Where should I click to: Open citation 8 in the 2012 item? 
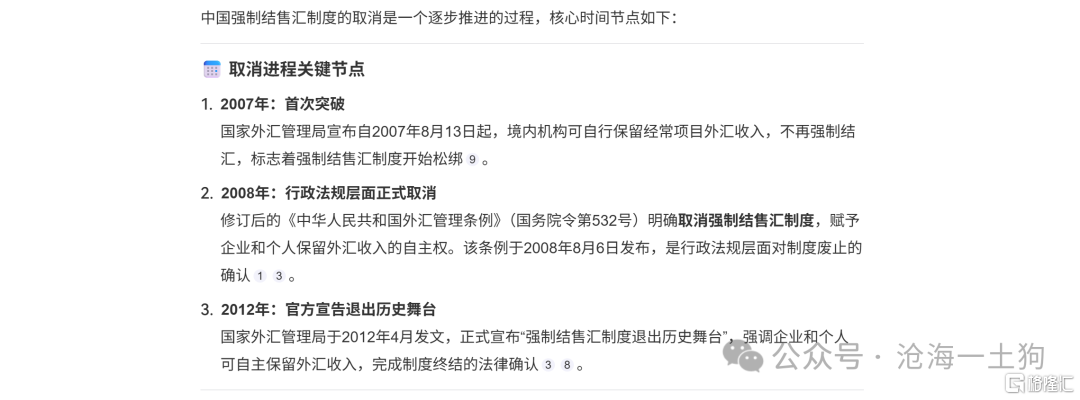point(567,365)
